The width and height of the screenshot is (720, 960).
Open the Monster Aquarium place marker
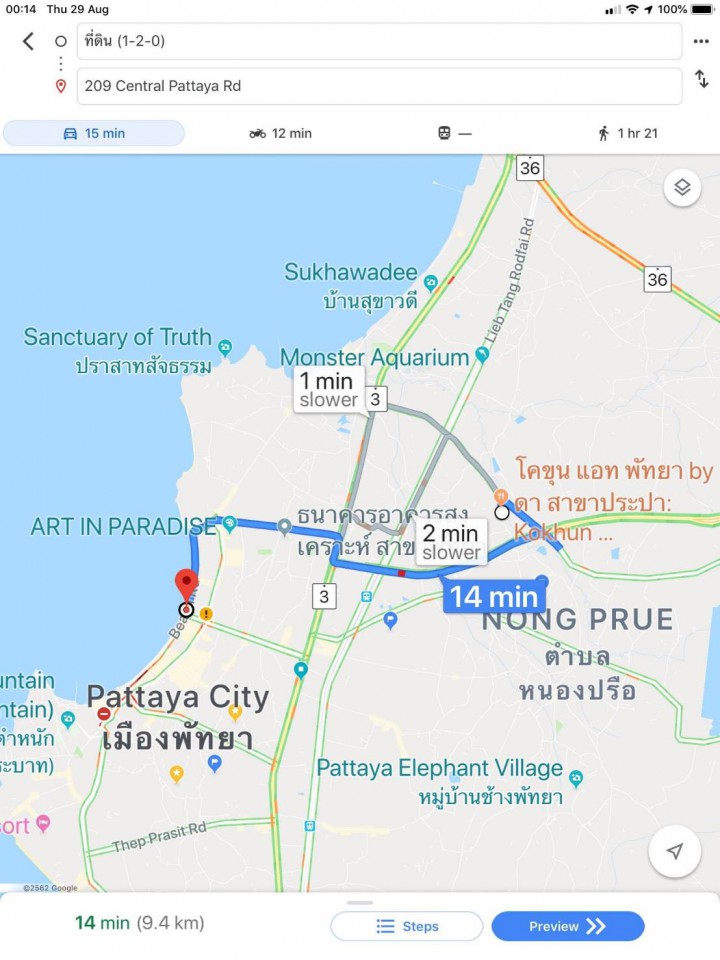pyautogui.click(x=482, y=355)
